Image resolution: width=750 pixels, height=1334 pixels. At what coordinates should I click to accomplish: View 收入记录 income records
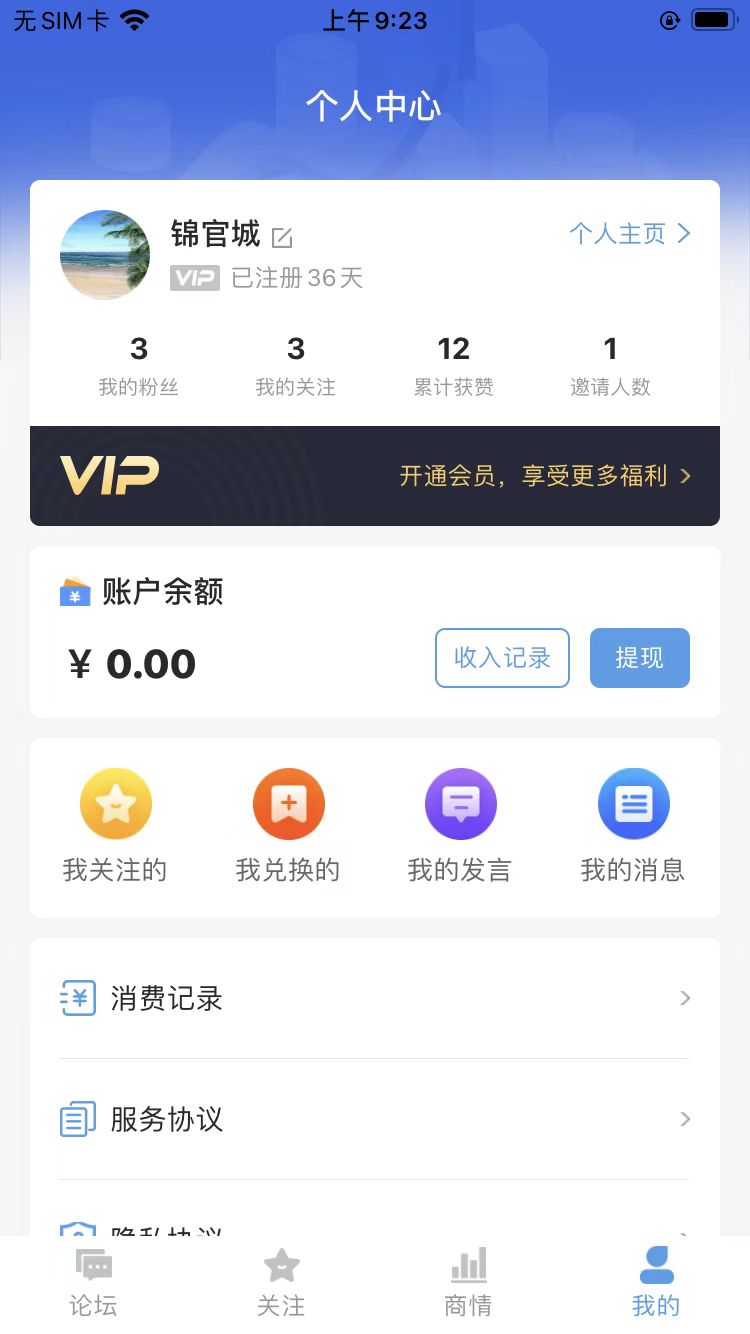point(502,658)
